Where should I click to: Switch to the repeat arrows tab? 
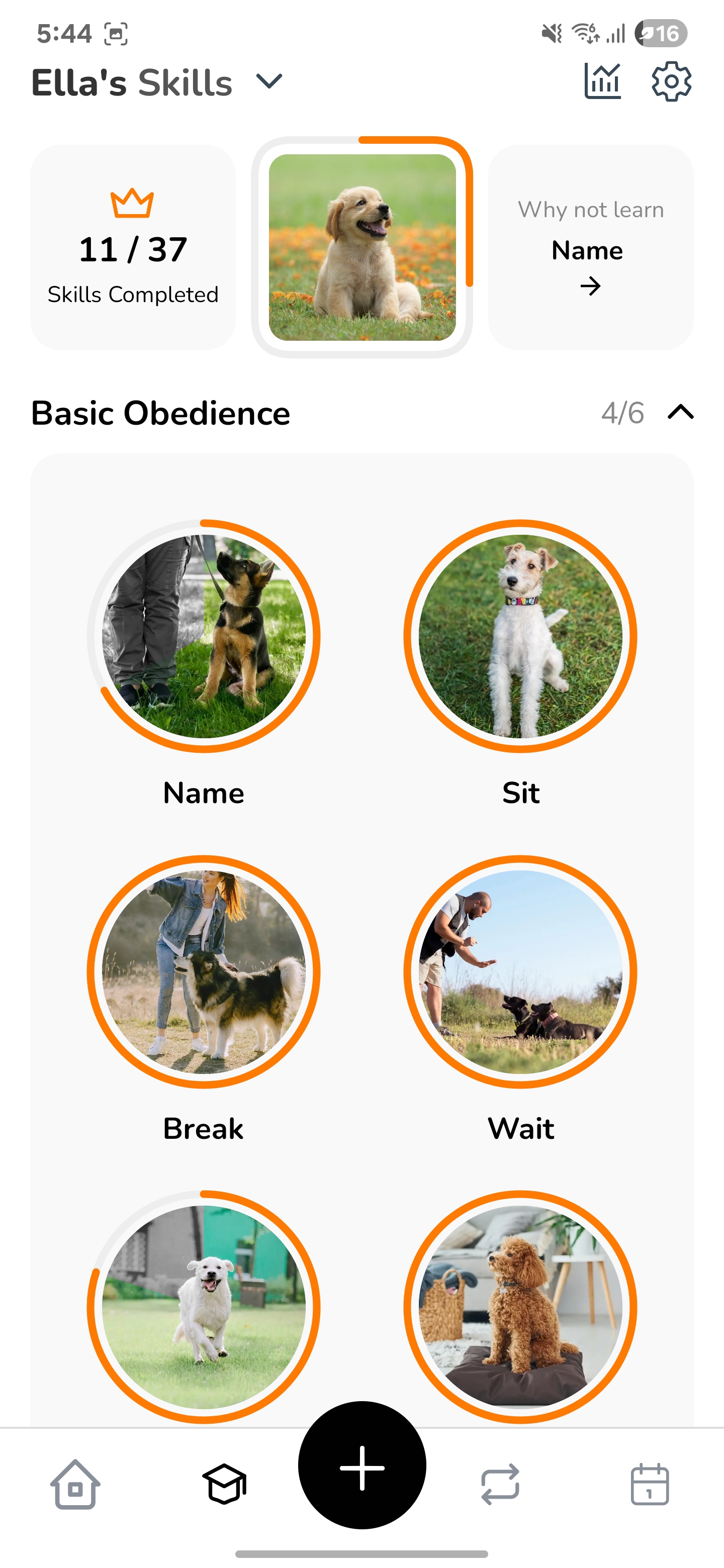[x=500, y=1484]
